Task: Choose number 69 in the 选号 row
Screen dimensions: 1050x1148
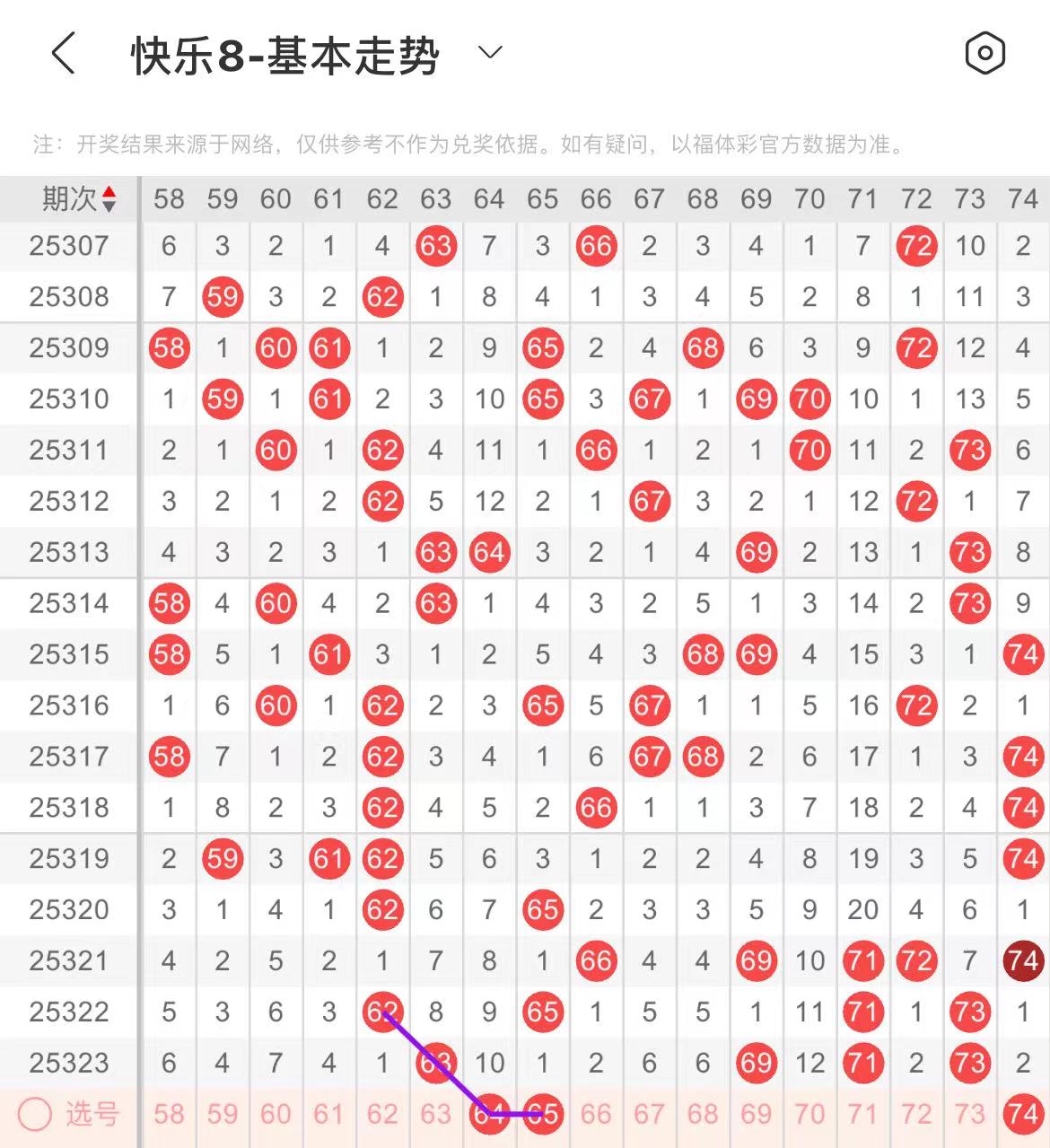Action: (757, 1115)
